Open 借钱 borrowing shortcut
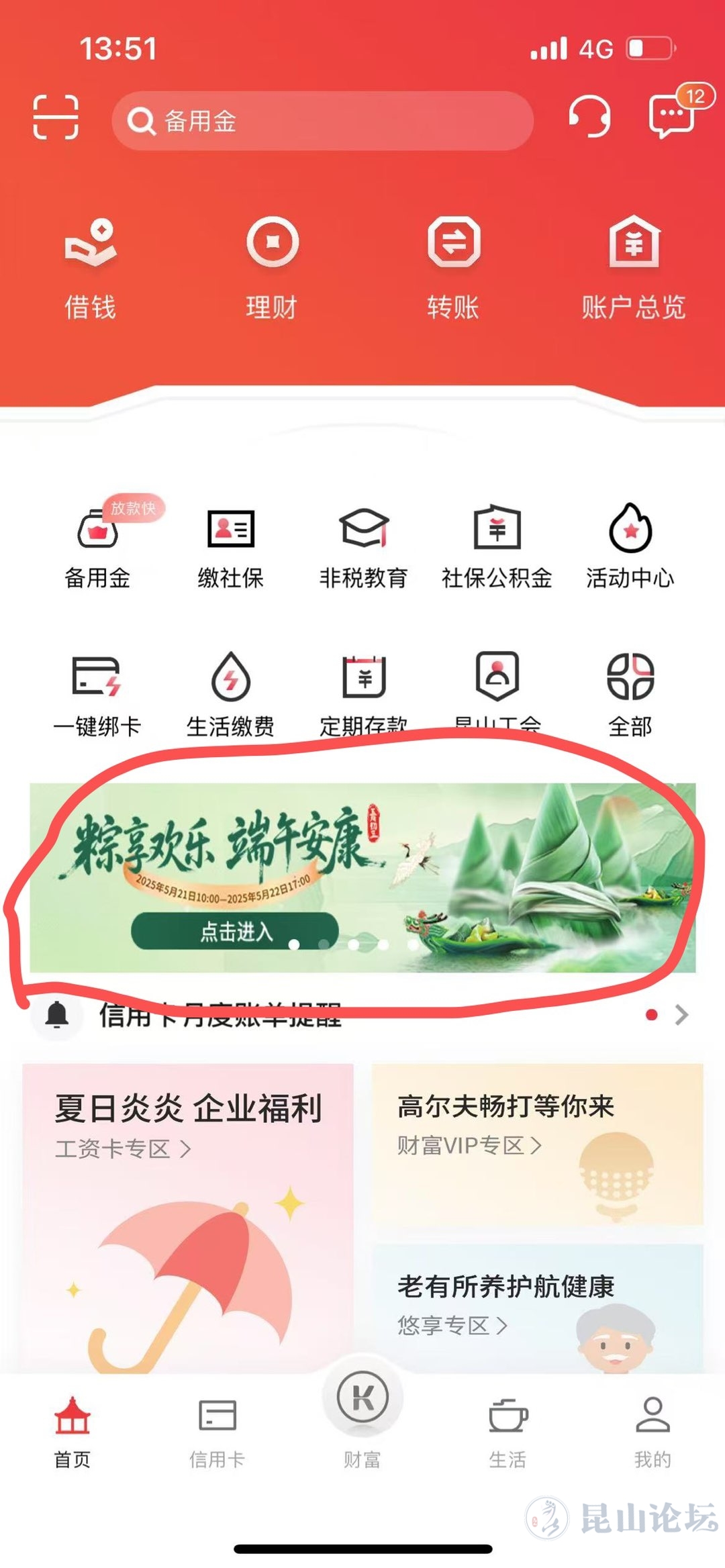Screen dimensions: 725x1568 pyautogui.click(x=91, y=268)
